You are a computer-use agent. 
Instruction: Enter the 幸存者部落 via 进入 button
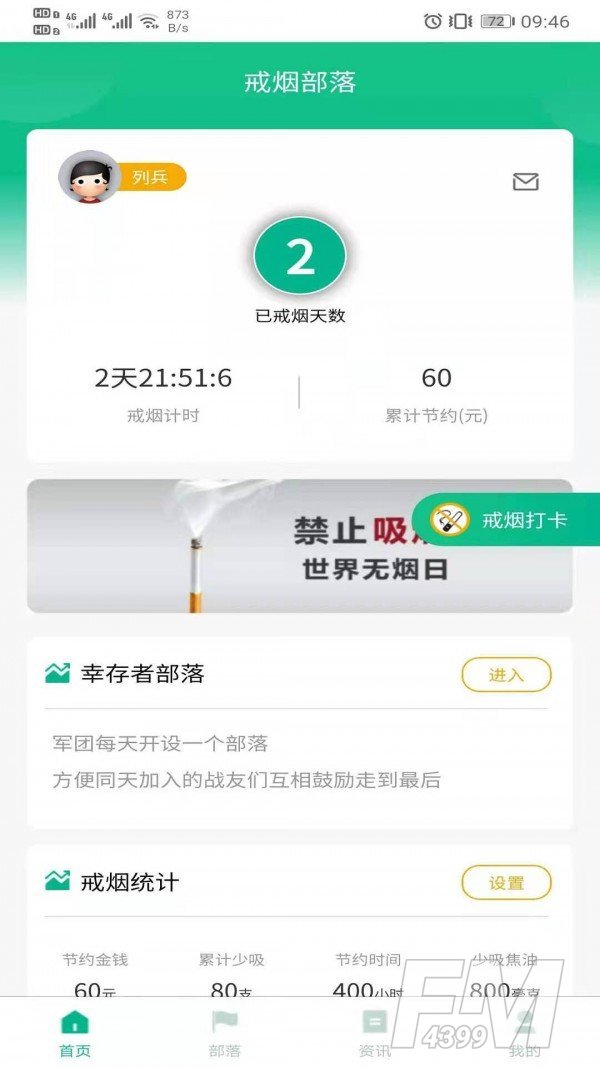tap(506, 675)
